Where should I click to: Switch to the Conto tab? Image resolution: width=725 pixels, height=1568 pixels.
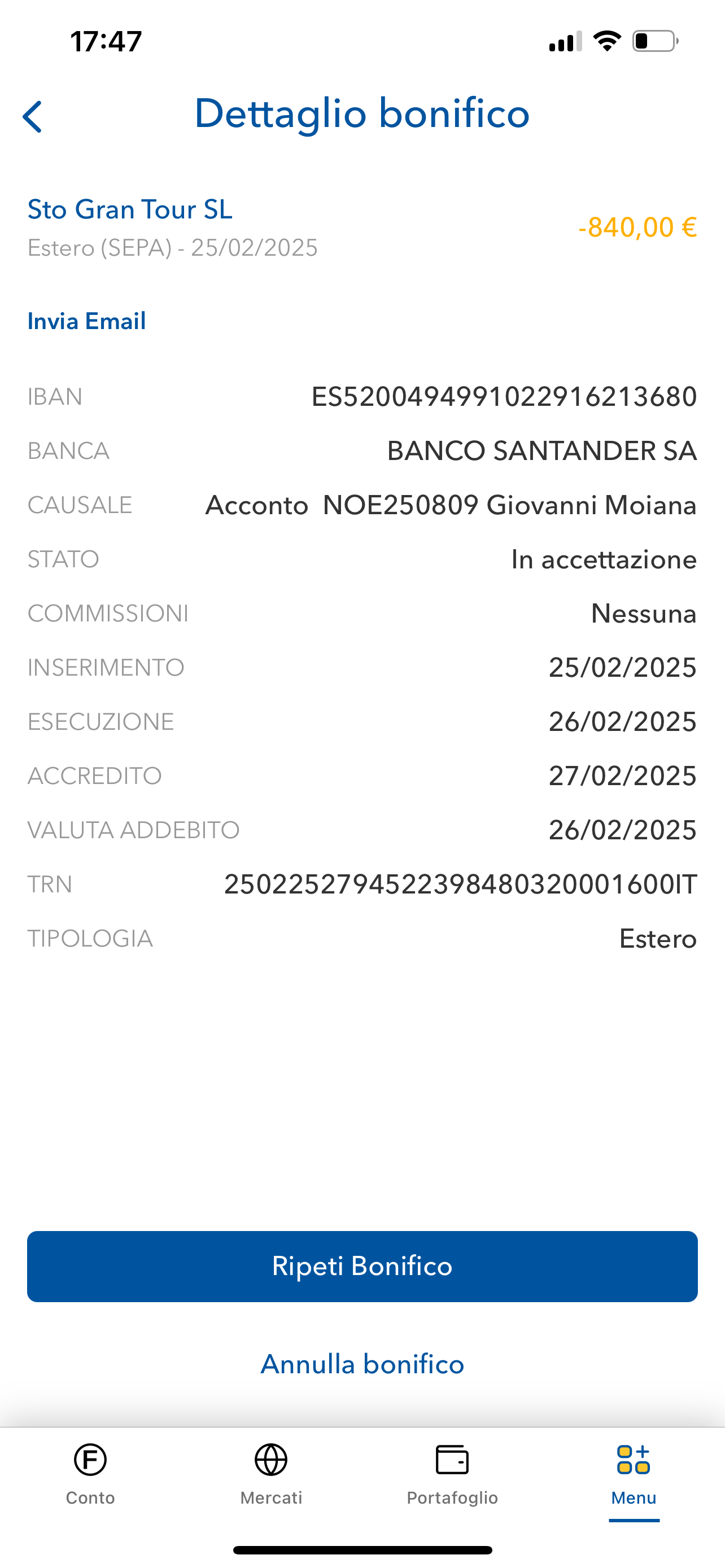pyautogui.click(x=90, y=1474)
